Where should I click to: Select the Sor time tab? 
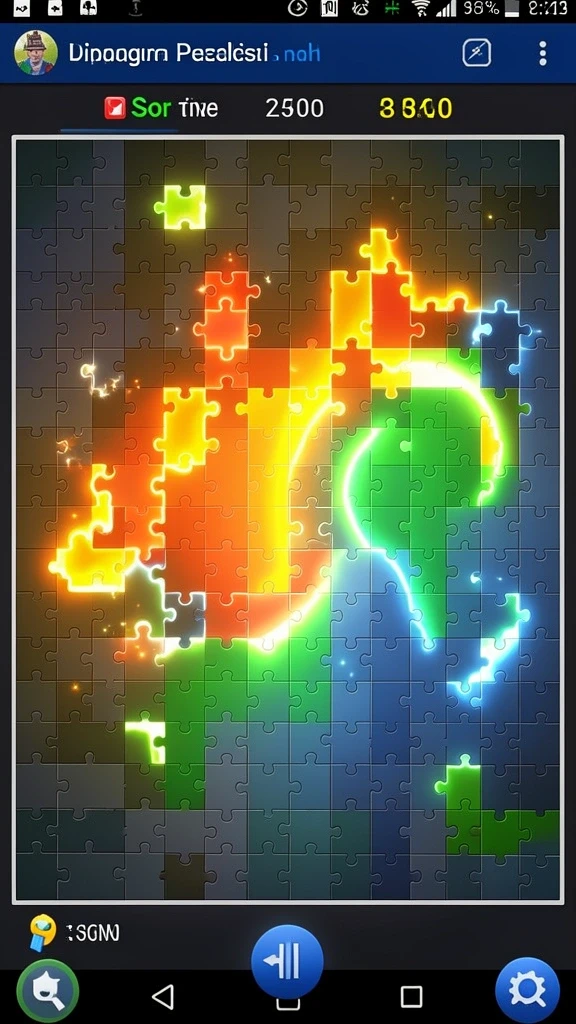pos(161,108)
